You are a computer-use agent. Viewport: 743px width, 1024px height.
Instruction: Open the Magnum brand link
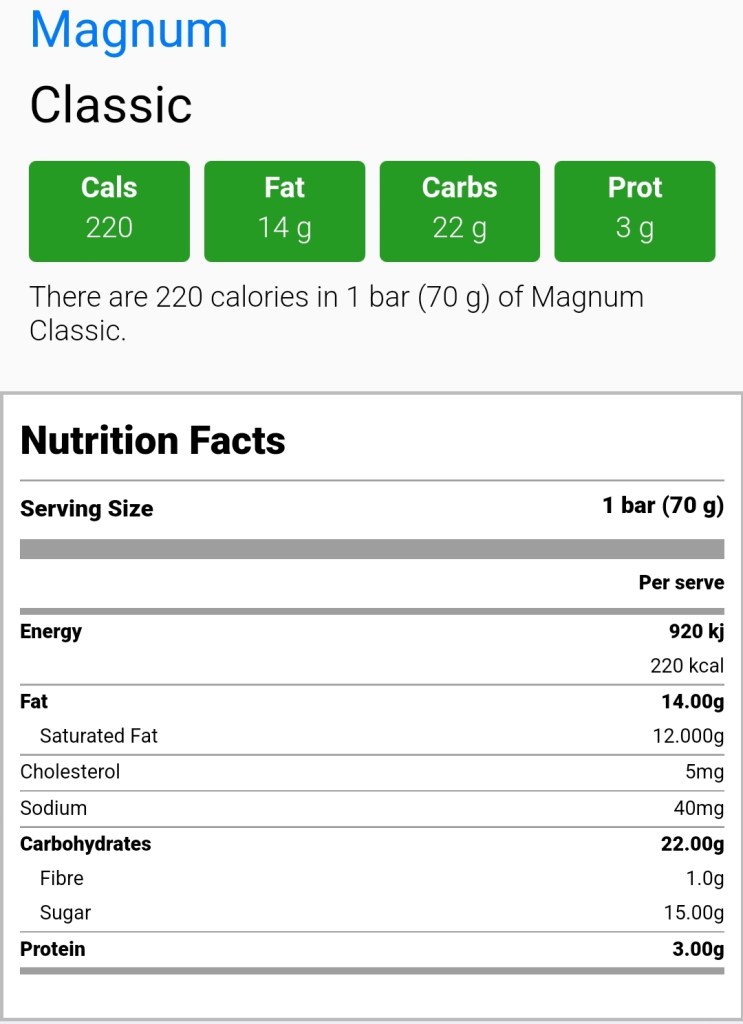tap(129, 30)
